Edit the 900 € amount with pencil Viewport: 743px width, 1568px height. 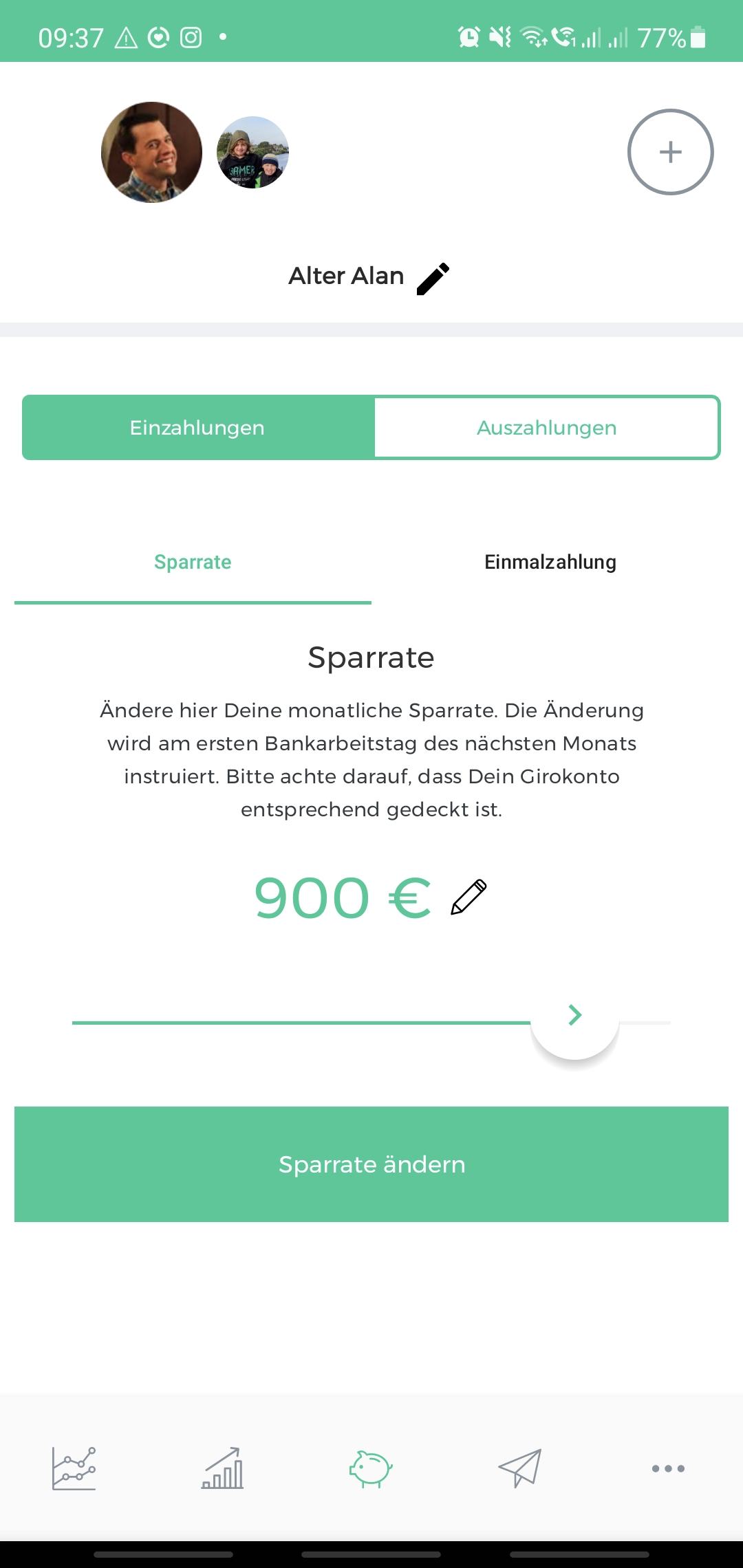(469, 897)
